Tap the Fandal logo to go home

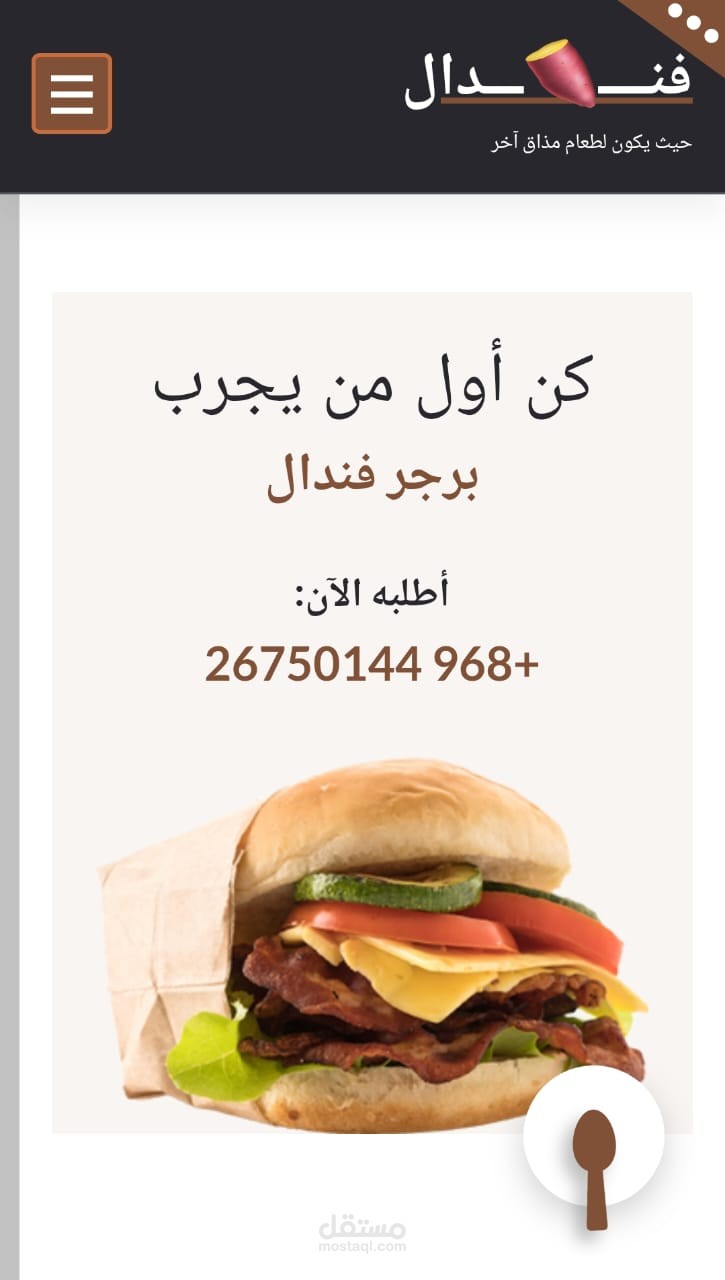pos(548,76)
